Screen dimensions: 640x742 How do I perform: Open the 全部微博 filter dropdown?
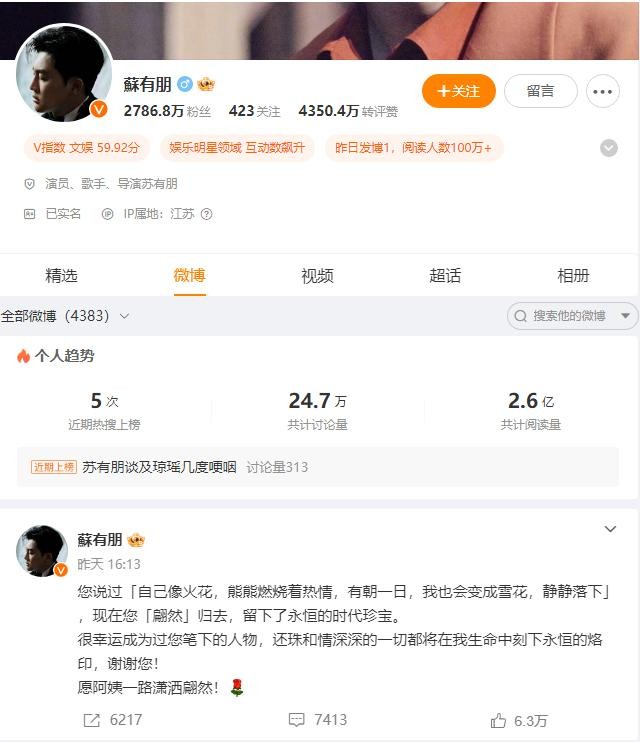tap(66, 316)
